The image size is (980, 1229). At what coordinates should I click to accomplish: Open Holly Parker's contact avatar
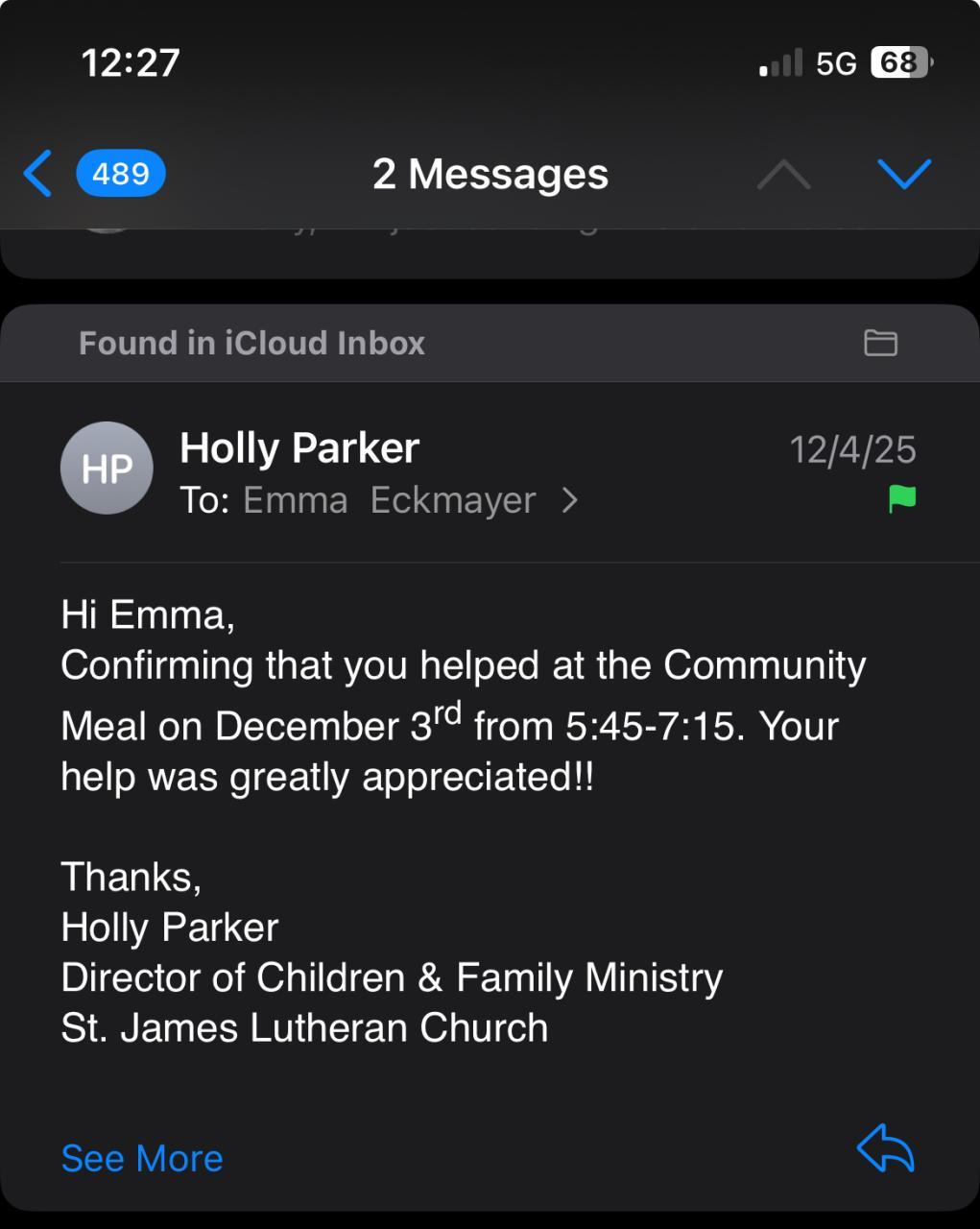[x=107, y=468]
